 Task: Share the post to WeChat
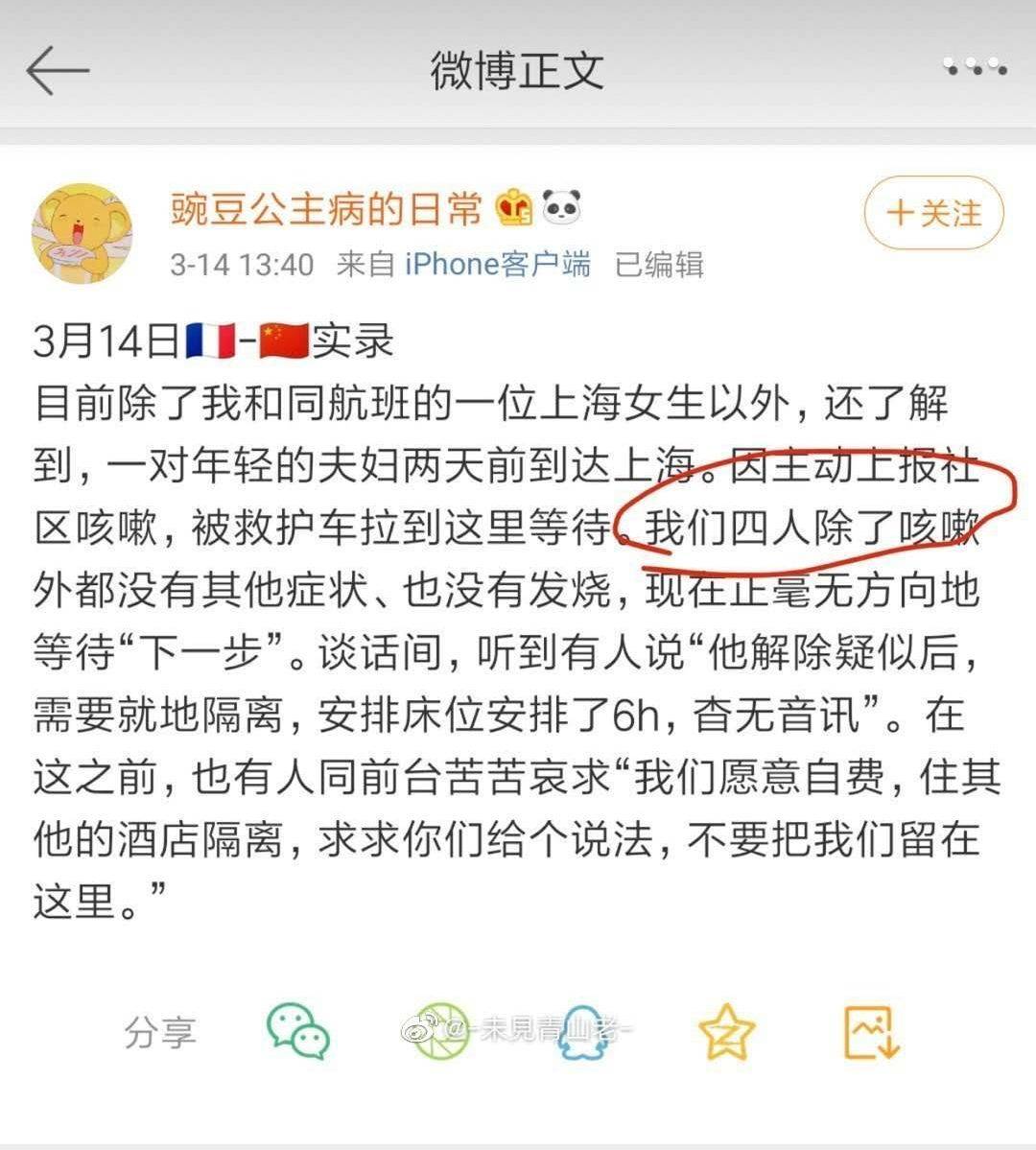[x=298, y=1032]
